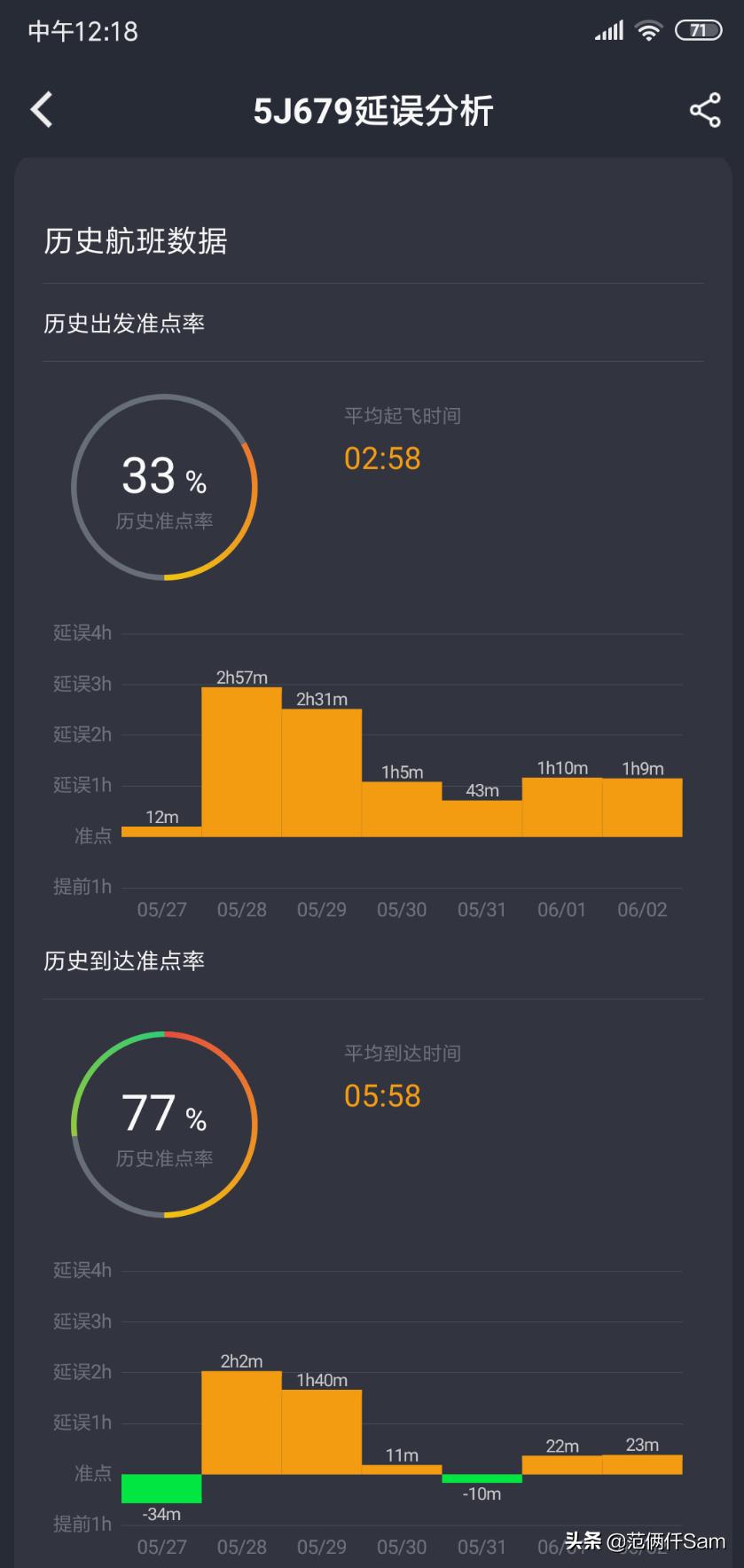This screenshot has height=1568, width=744.
Task: Click the battery indicator showing 71
Action: coord(698,29)
